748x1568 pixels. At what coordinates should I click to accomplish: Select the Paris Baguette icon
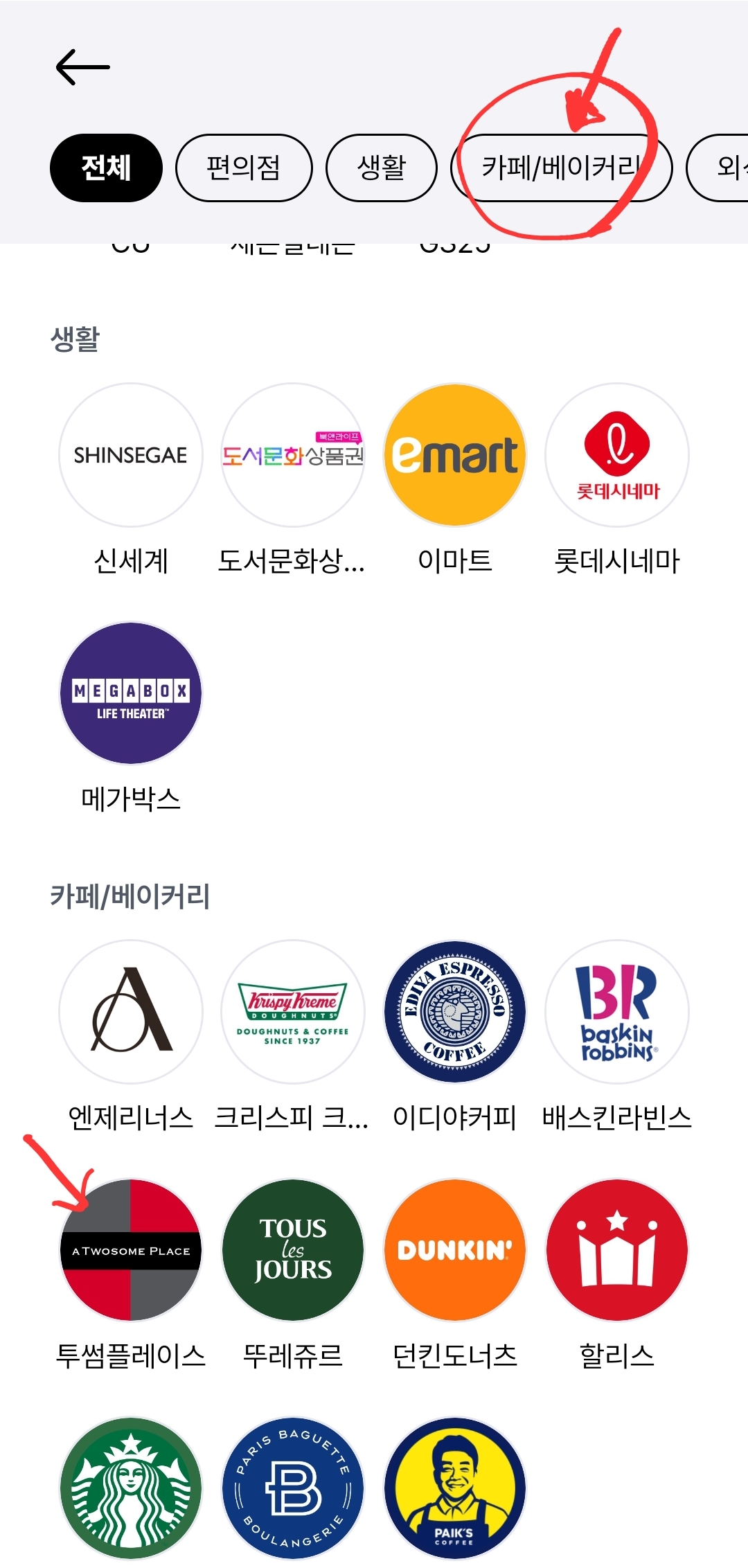tap(292, 1486)
